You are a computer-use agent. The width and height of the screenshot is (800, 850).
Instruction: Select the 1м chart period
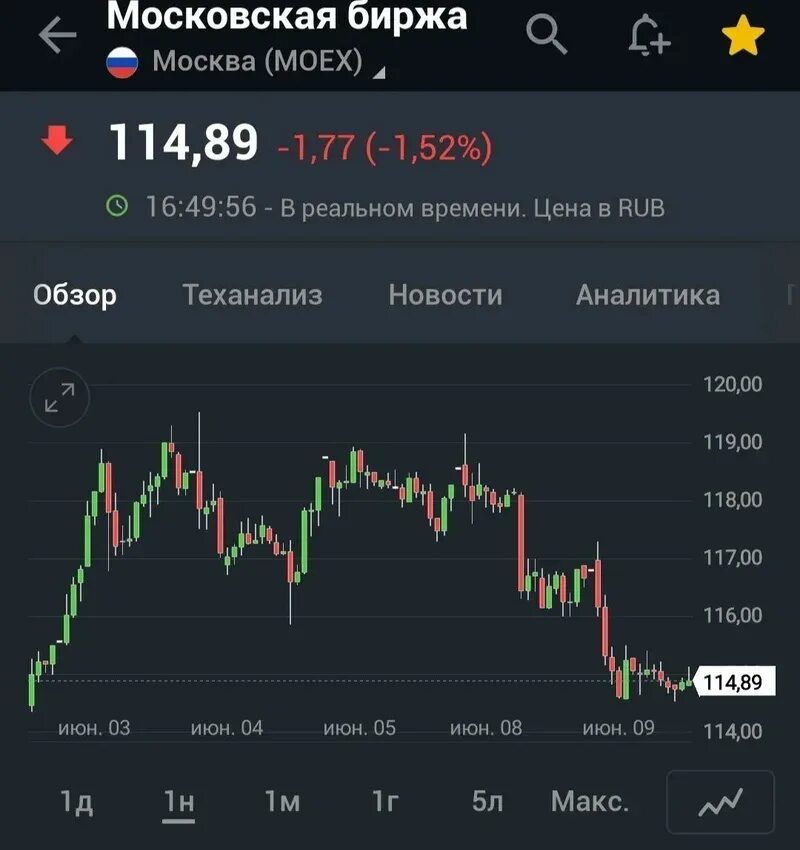pos(282,802)
